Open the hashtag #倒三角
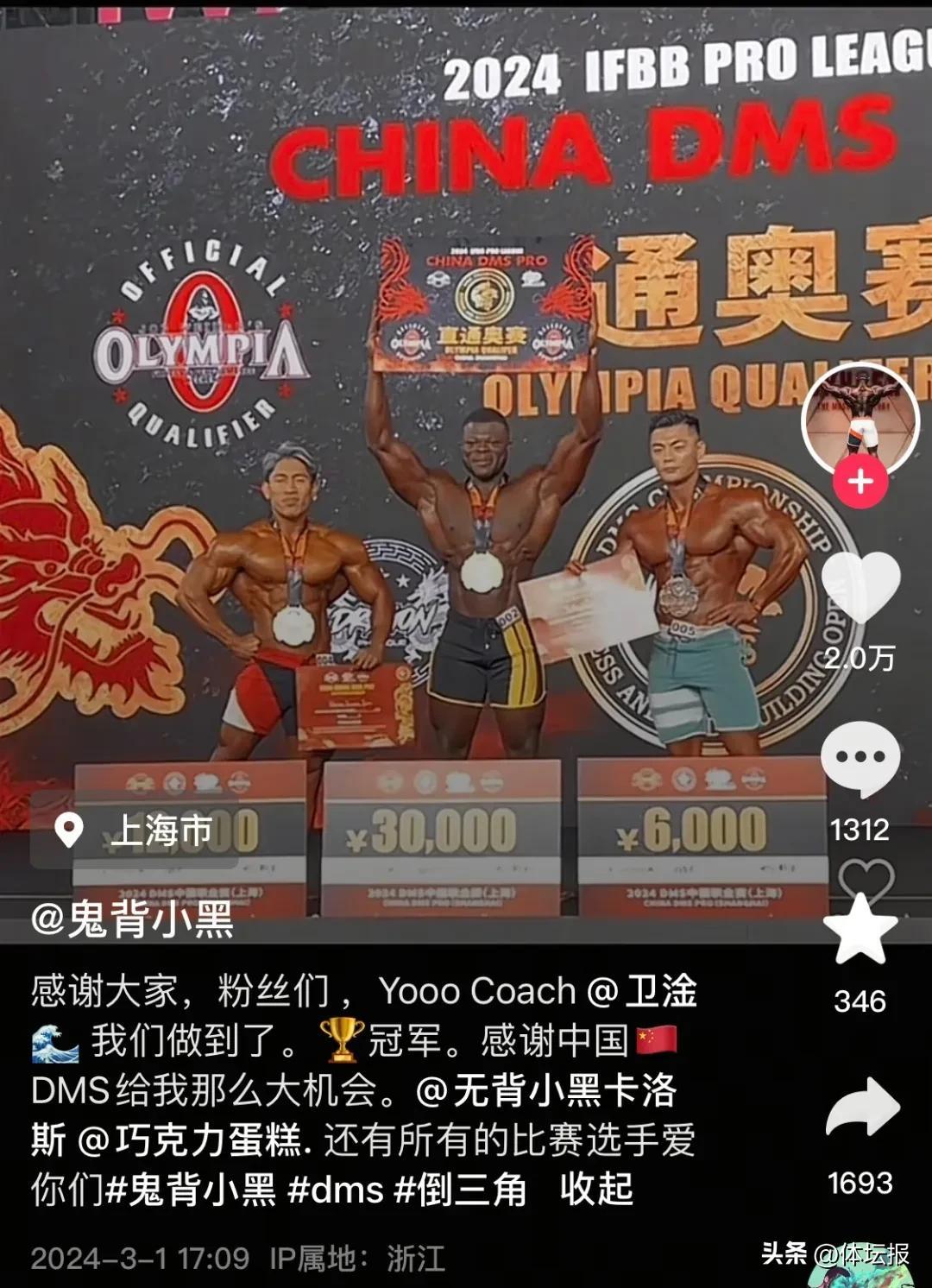The width and height of the screenshot is (932, 1288). (460, 1190)
